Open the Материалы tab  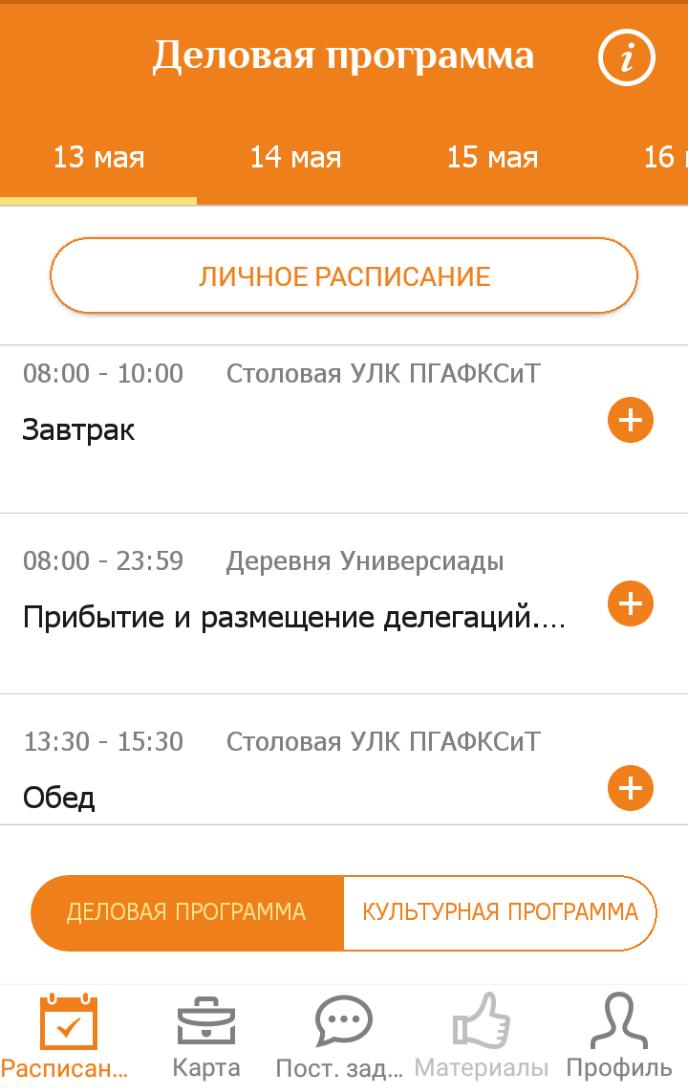(481, 1036)
